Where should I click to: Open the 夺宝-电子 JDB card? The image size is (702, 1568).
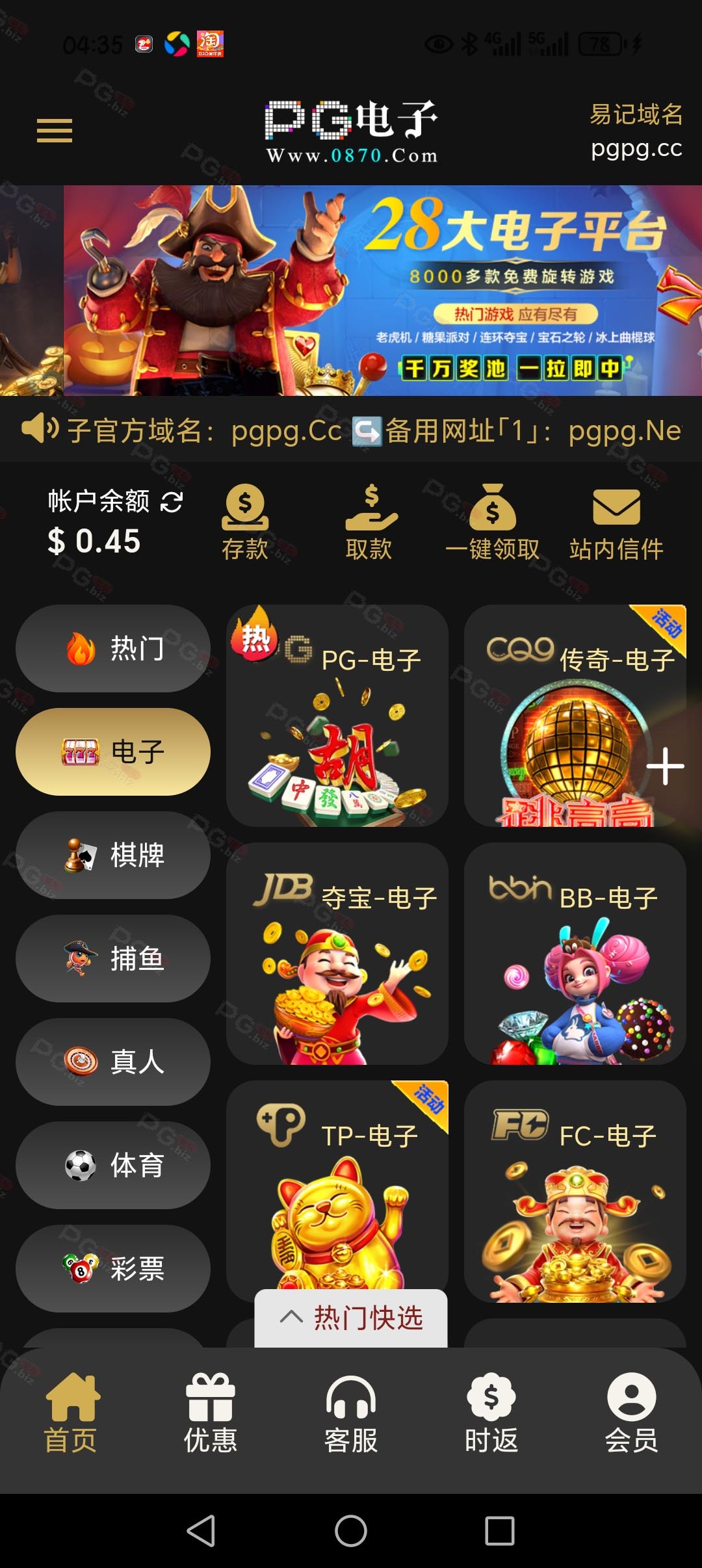(337, 954)
